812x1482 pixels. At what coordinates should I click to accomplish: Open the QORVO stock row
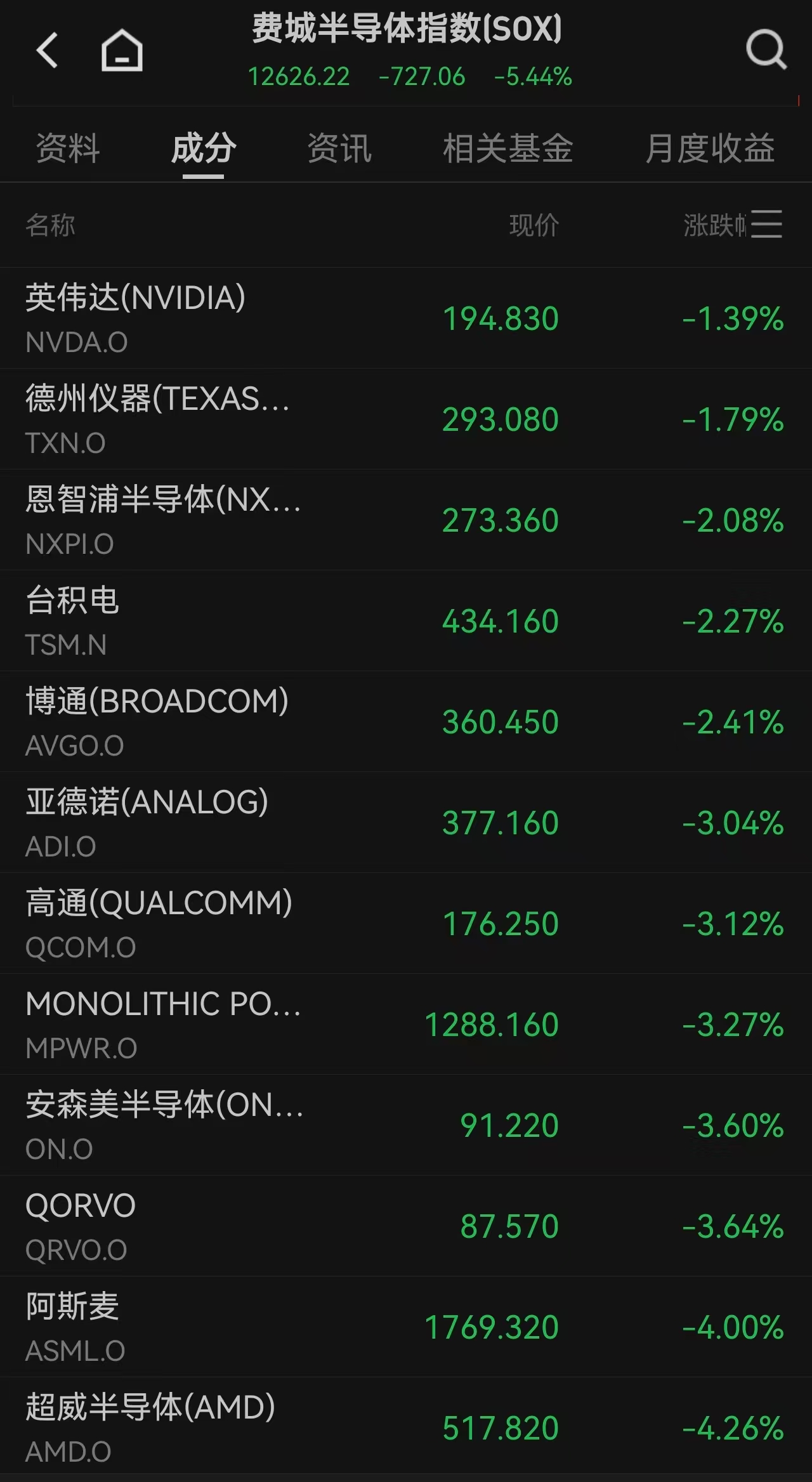(406, 1226)
